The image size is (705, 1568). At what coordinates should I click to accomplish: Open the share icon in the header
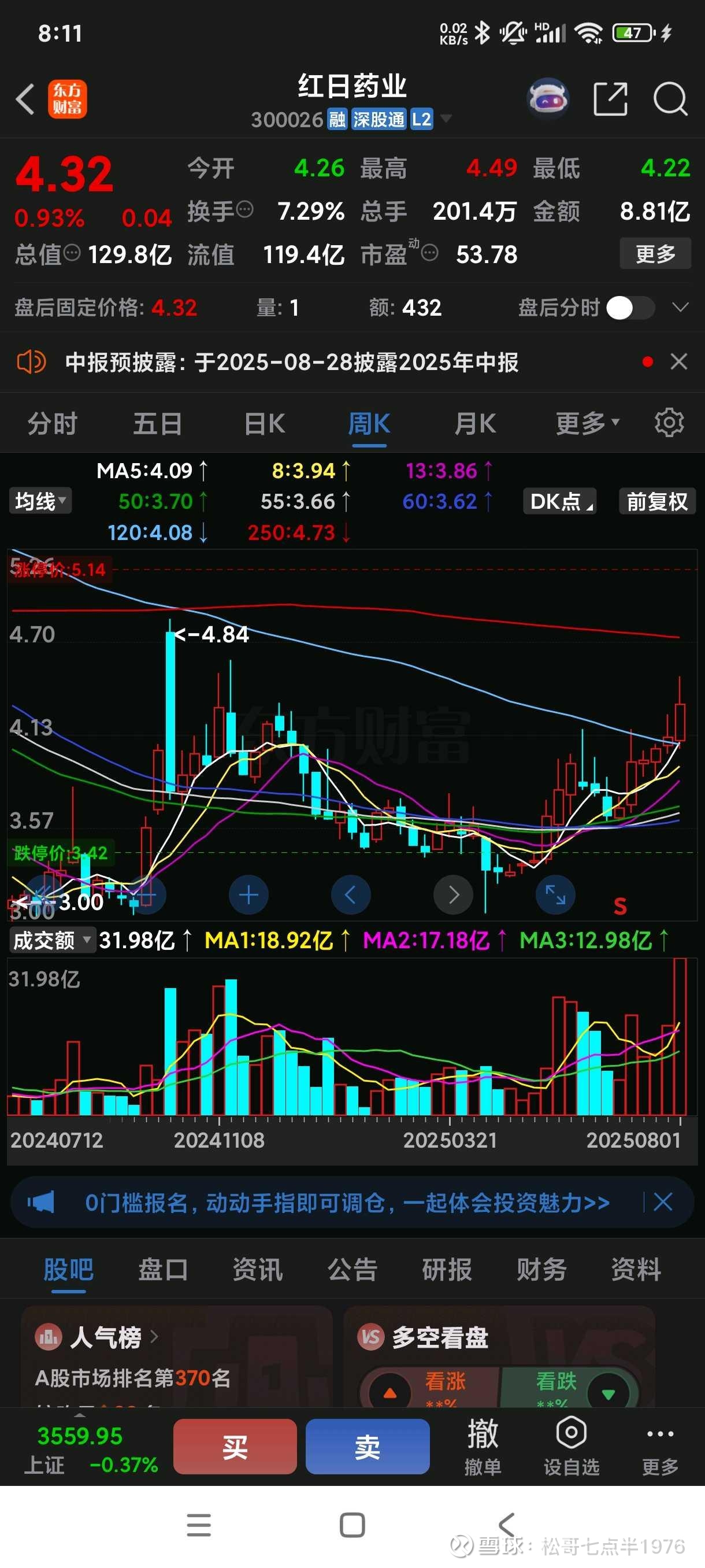tap(610, 99)
